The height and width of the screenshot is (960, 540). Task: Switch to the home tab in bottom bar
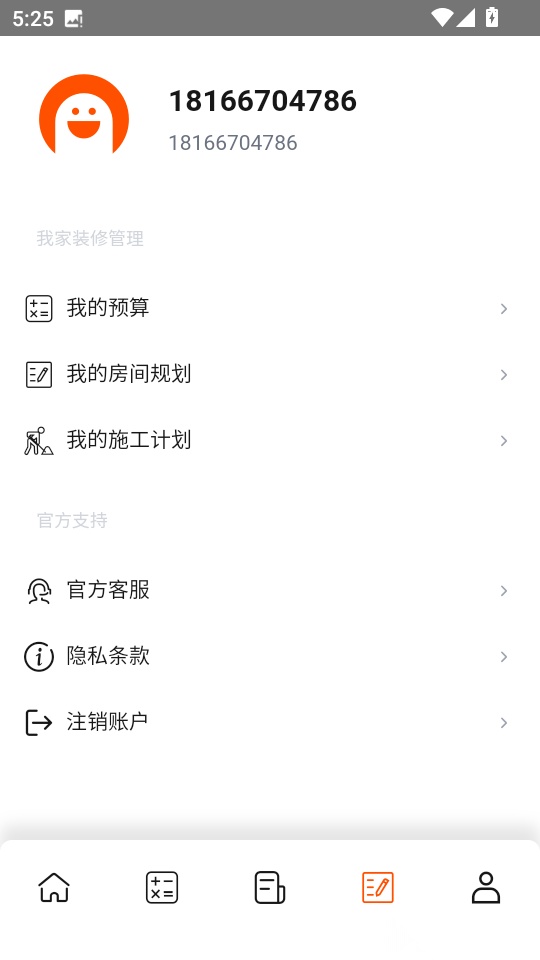pos(54,887)
